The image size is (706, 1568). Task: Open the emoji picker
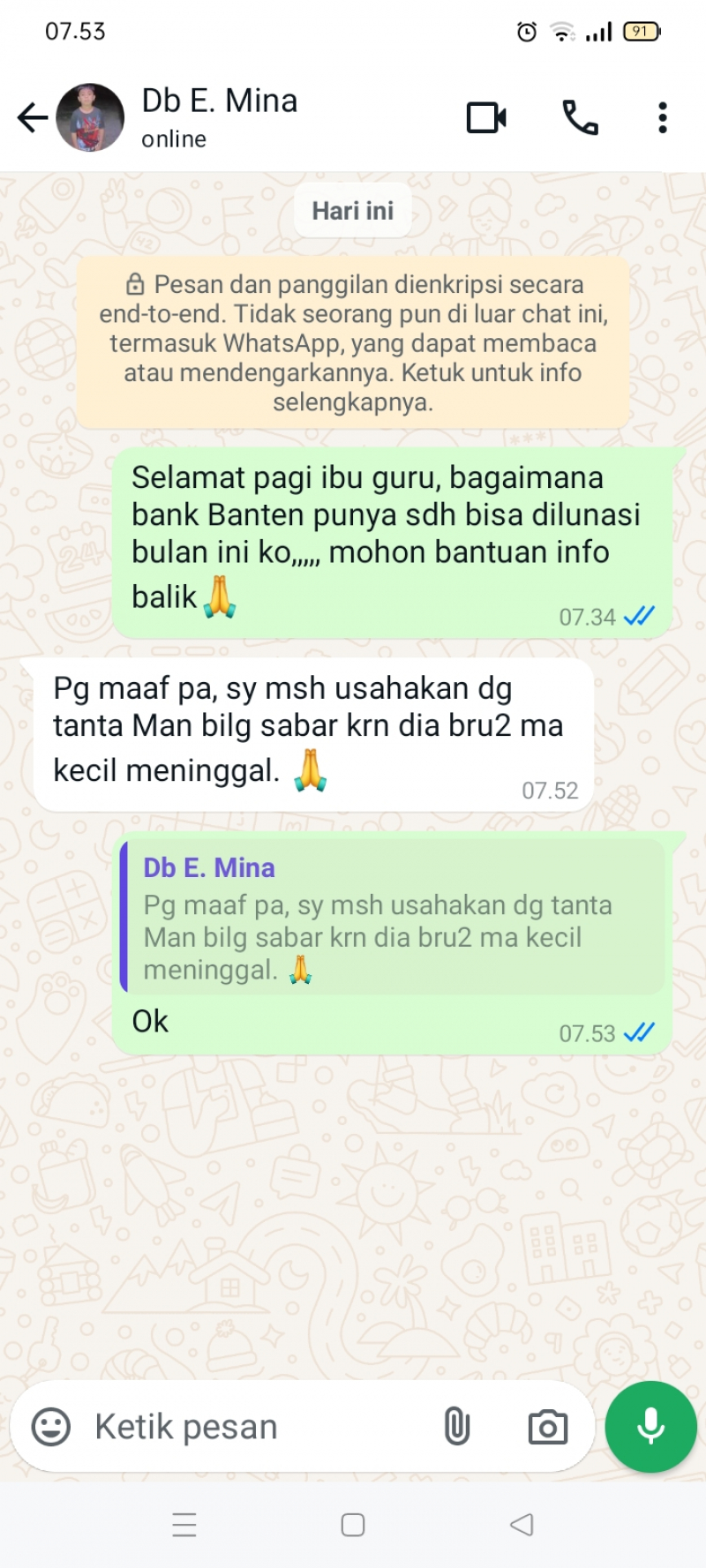pos(51,1427)
